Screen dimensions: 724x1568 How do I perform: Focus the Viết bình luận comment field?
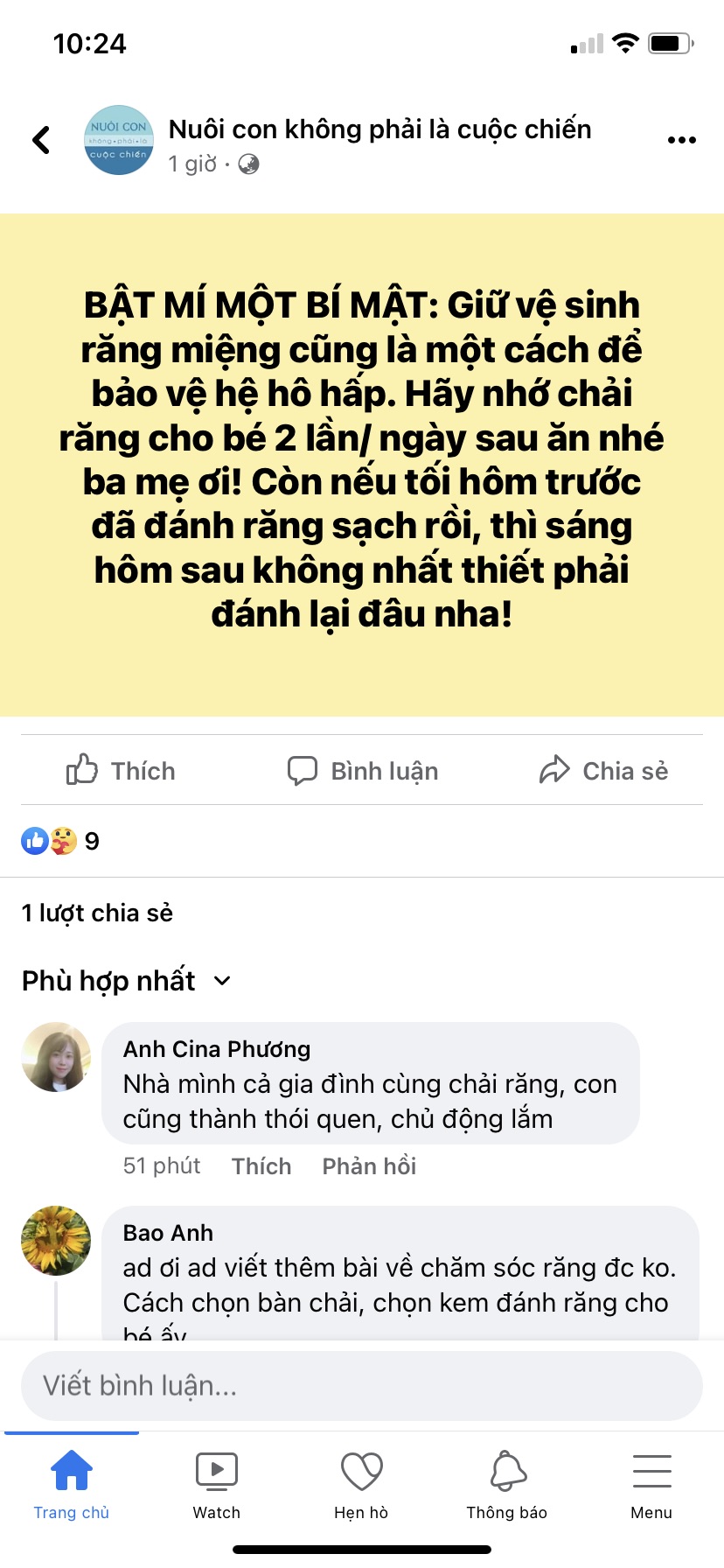pos(362,1386)
